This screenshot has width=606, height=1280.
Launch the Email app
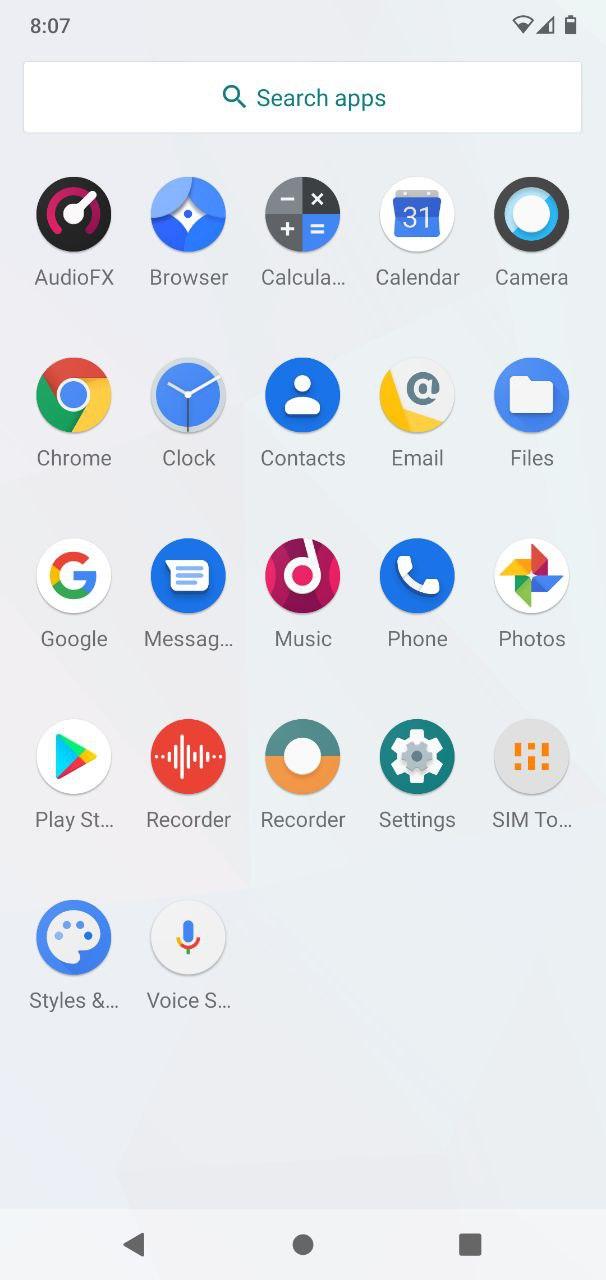click(417, 396)
